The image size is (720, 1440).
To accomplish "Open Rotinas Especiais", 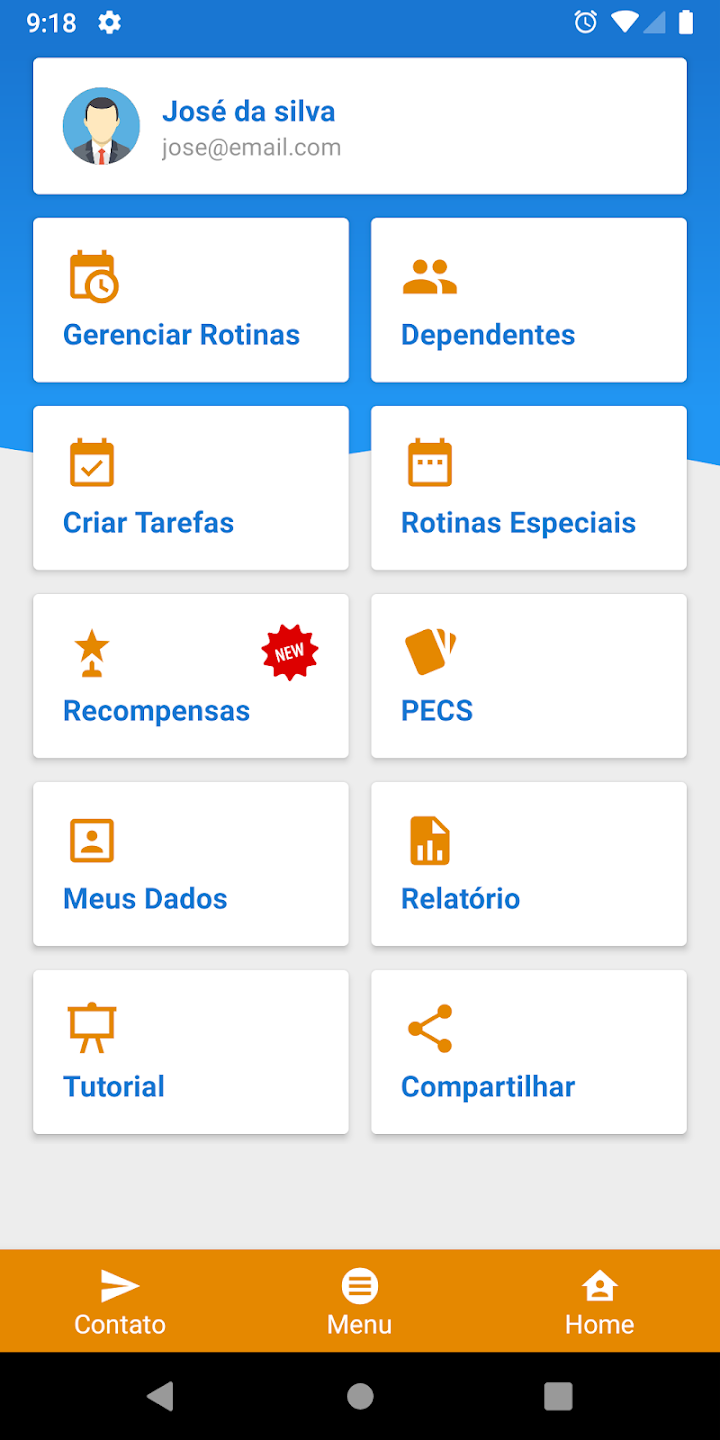I will (x=529, y=488).
